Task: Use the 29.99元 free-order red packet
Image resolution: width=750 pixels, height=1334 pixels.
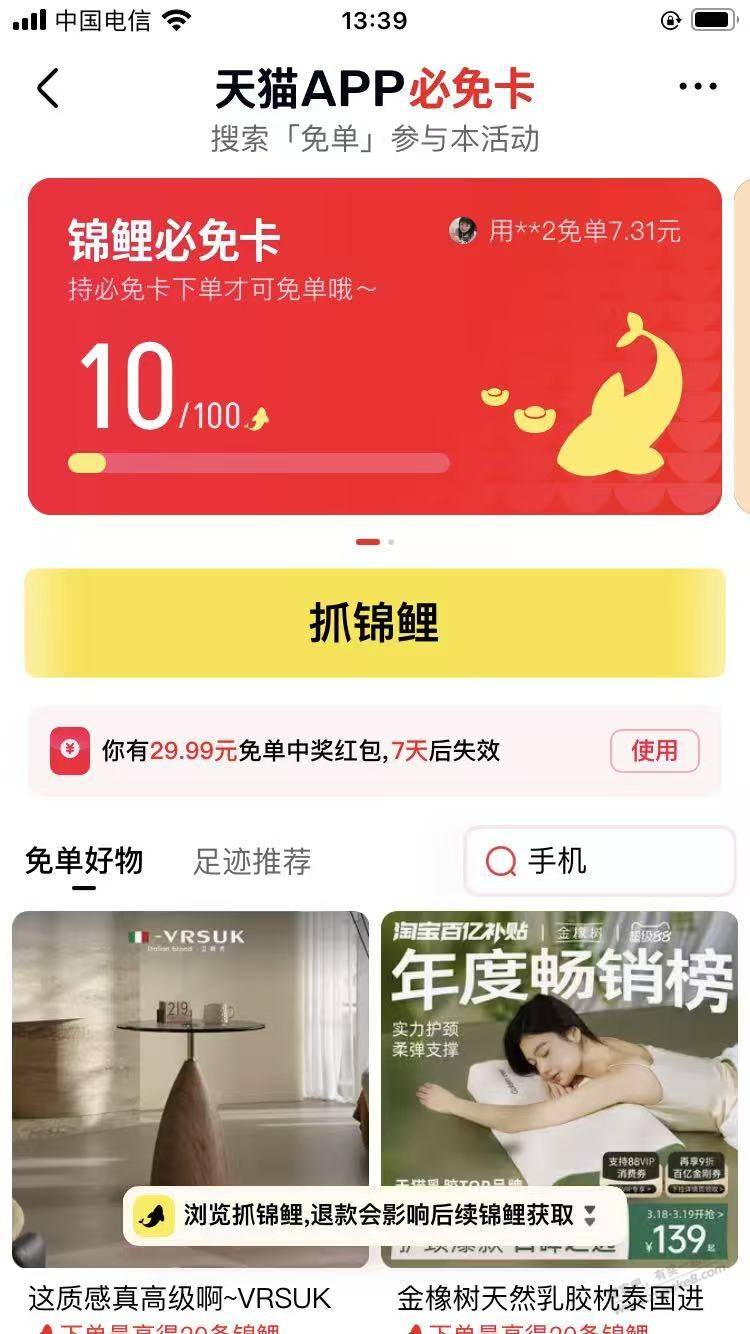Action: click(654, 751)
